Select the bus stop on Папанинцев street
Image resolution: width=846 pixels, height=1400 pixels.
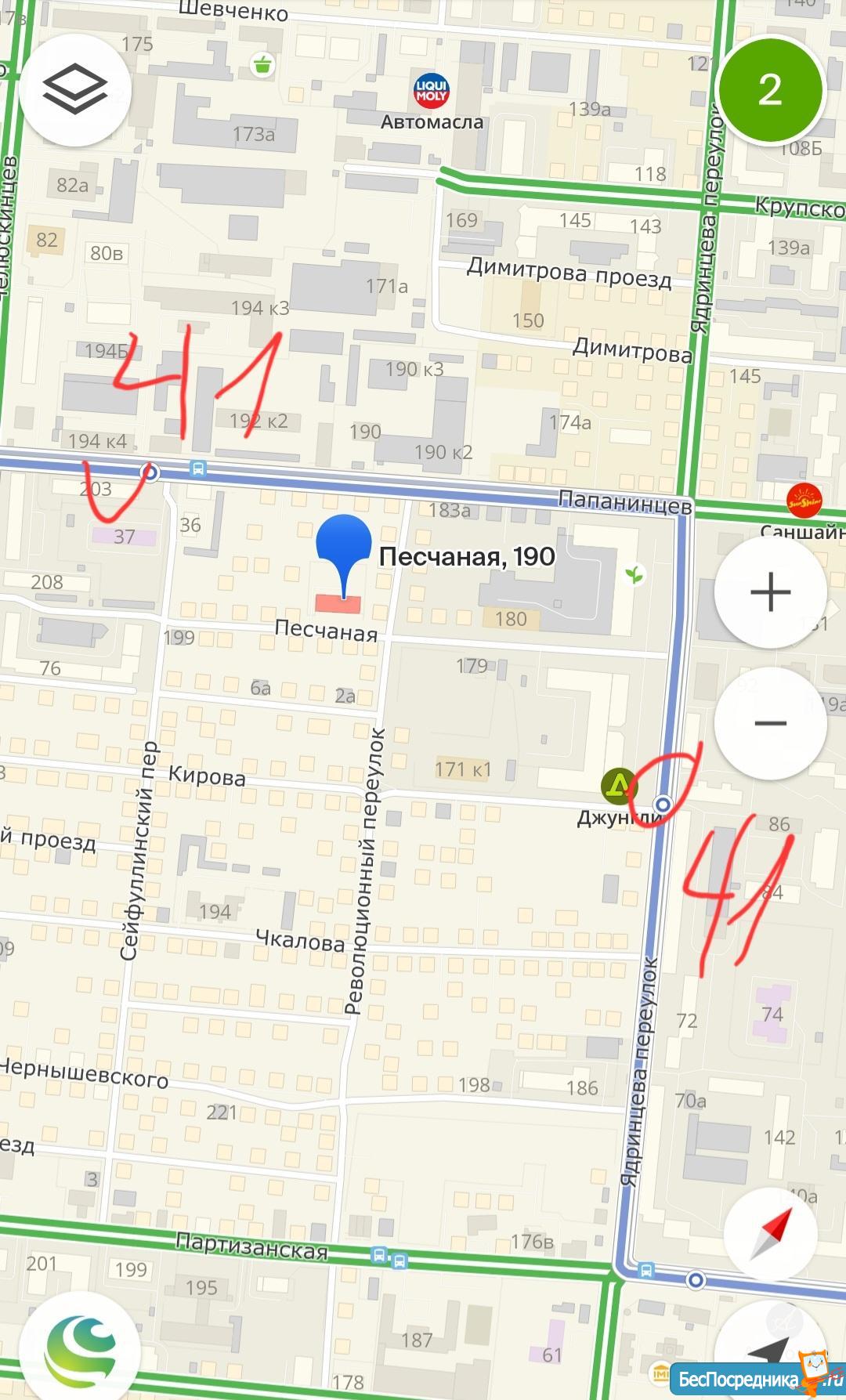coord(198,469)
